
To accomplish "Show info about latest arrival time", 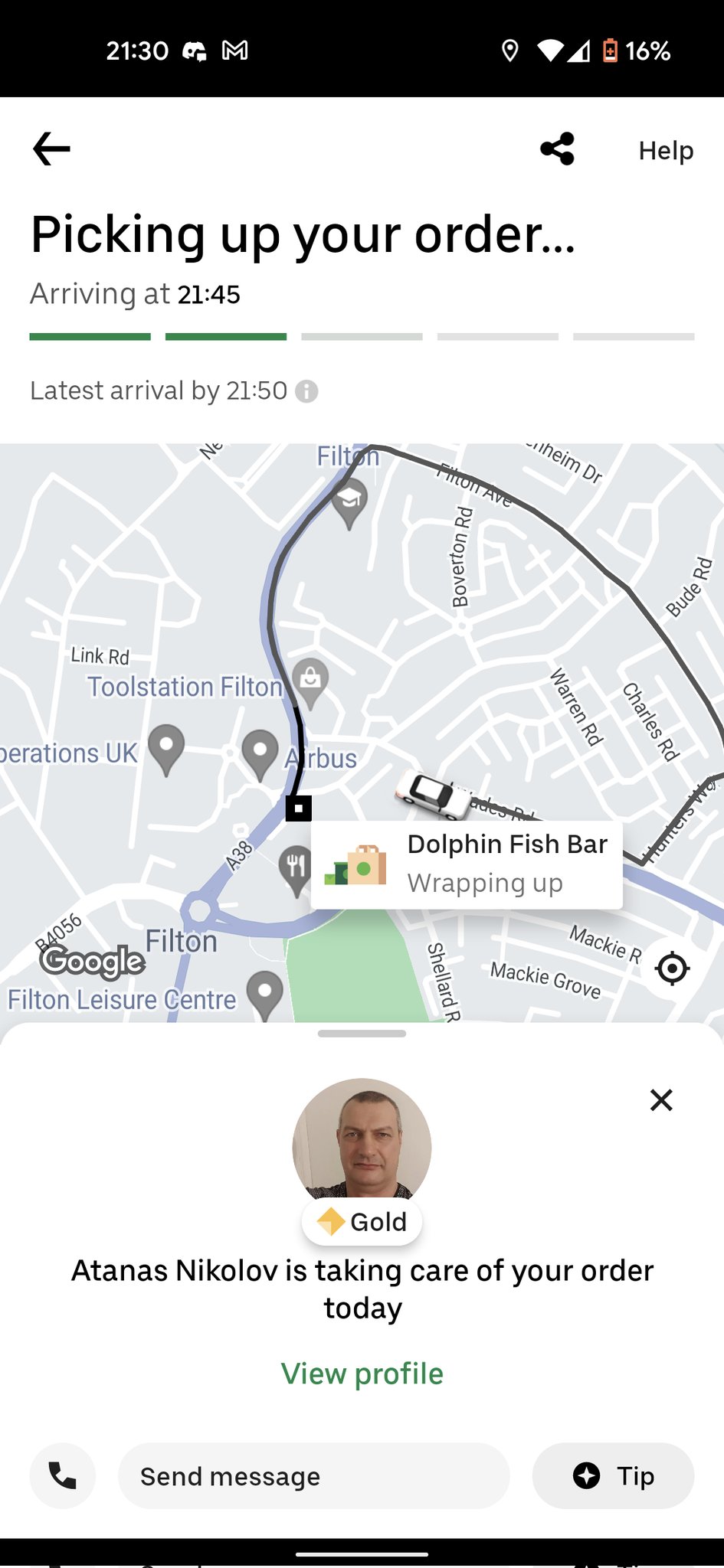I will [x=306, y=391].
